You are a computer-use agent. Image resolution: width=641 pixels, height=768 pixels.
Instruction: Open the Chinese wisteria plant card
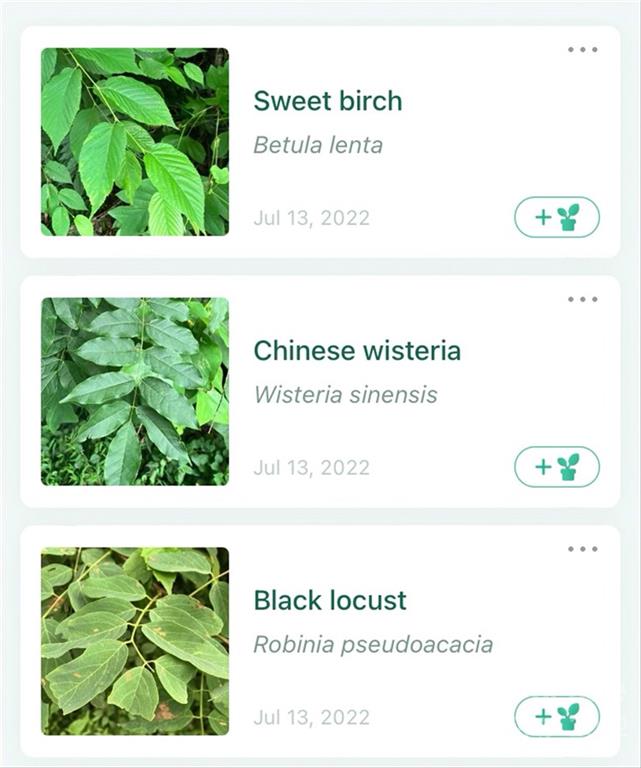click(x=356, y=351)
